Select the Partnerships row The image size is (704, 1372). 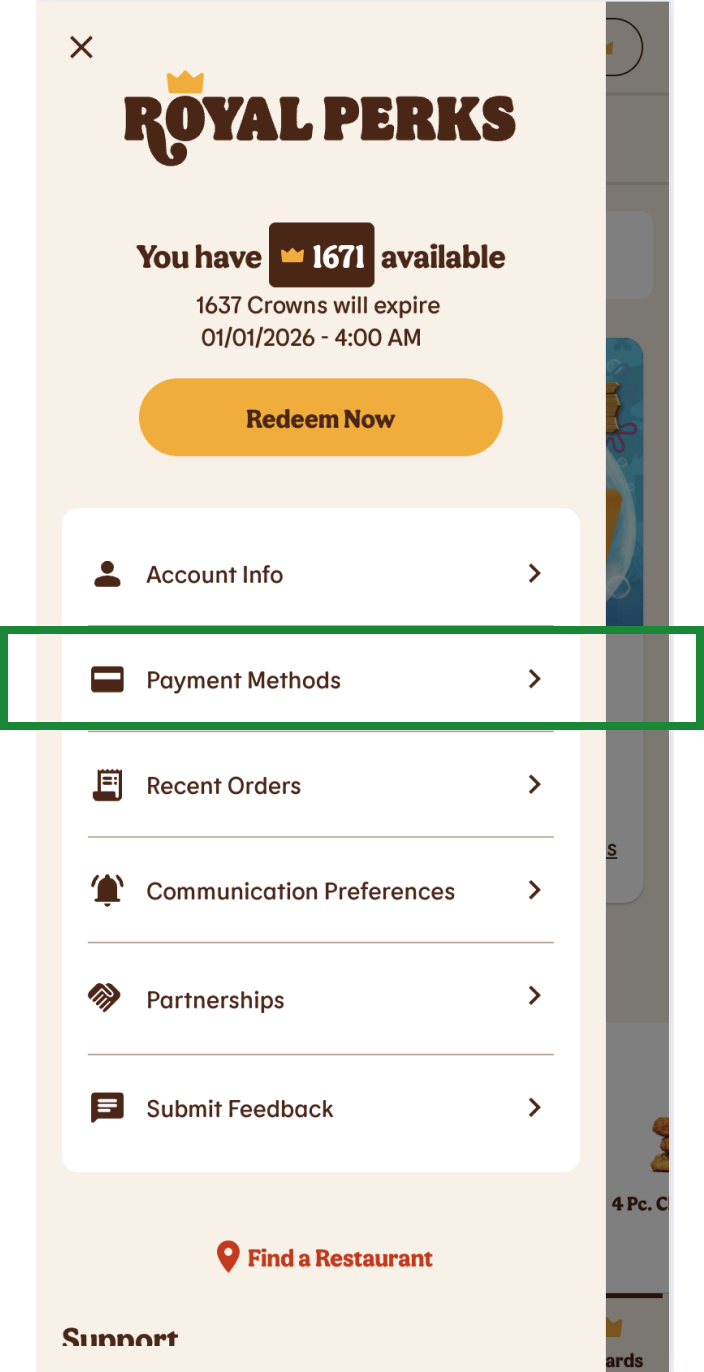point(320,1000)
